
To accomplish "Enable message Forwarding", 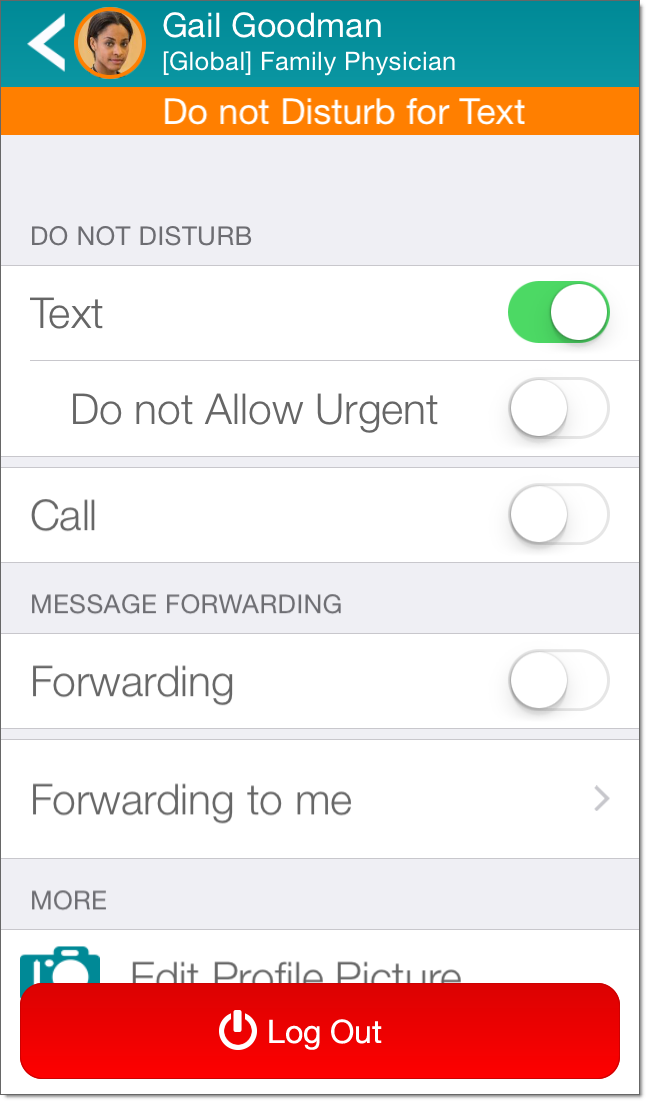I will tap(558, 680).
